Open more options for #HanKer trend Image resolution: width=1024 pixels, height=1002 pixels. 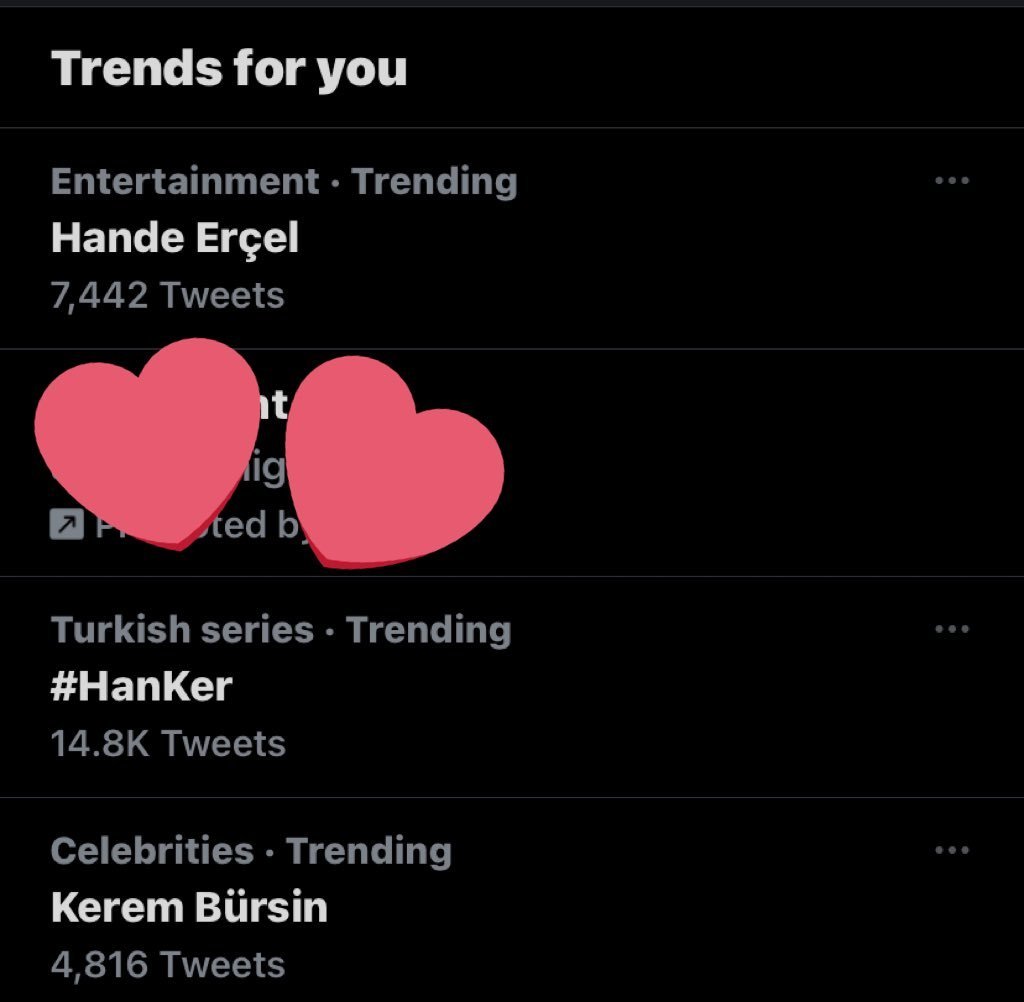(951, 629)
